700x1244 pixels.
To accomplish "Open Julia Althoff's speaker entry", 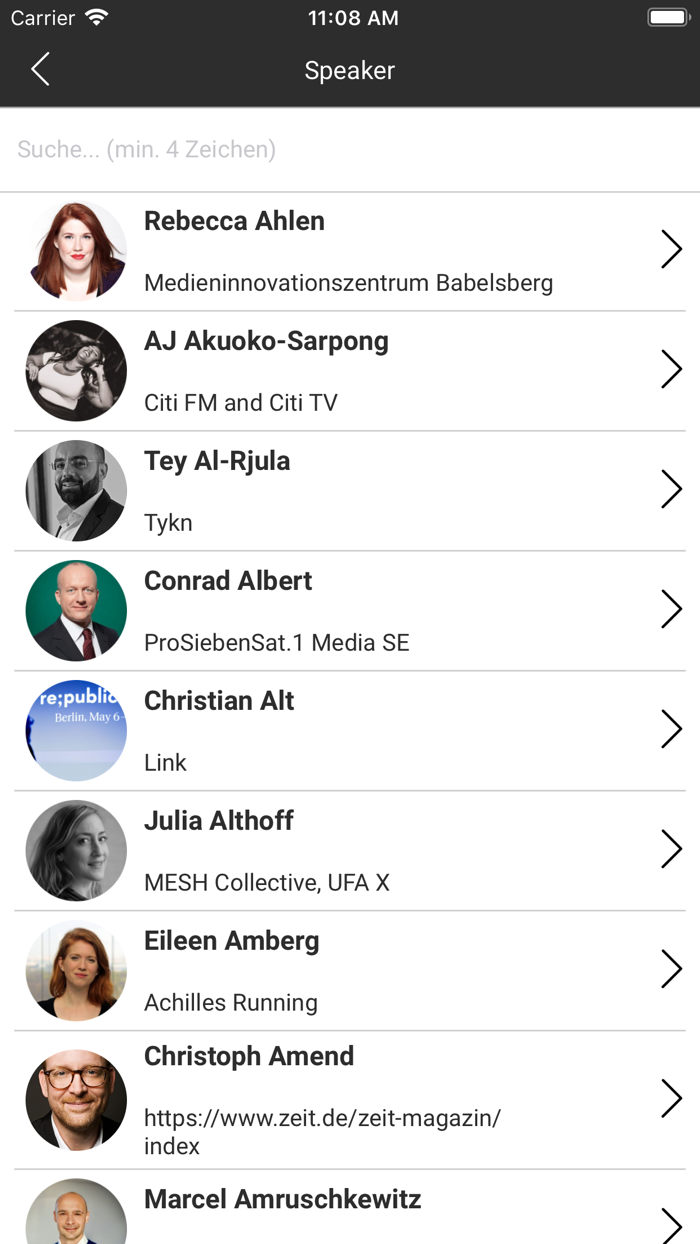I will coord(350,851).
